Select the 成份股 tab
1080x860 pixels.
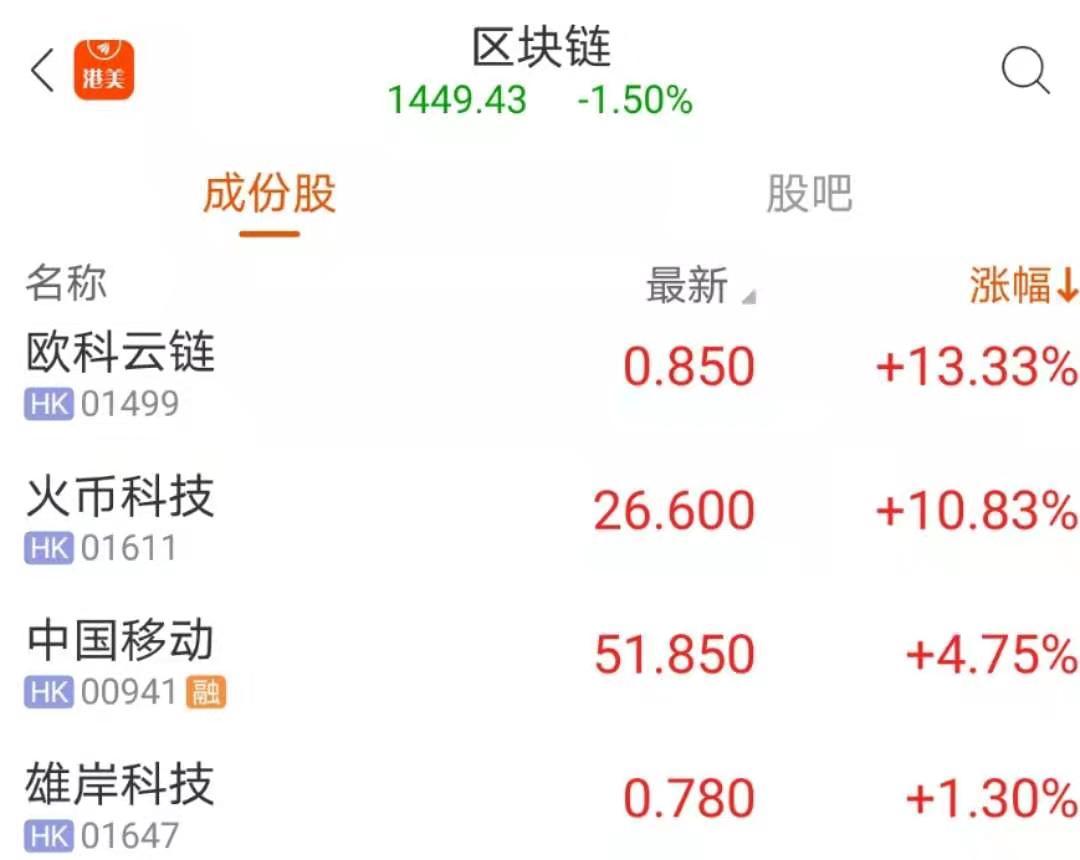[x=269, y=194]
